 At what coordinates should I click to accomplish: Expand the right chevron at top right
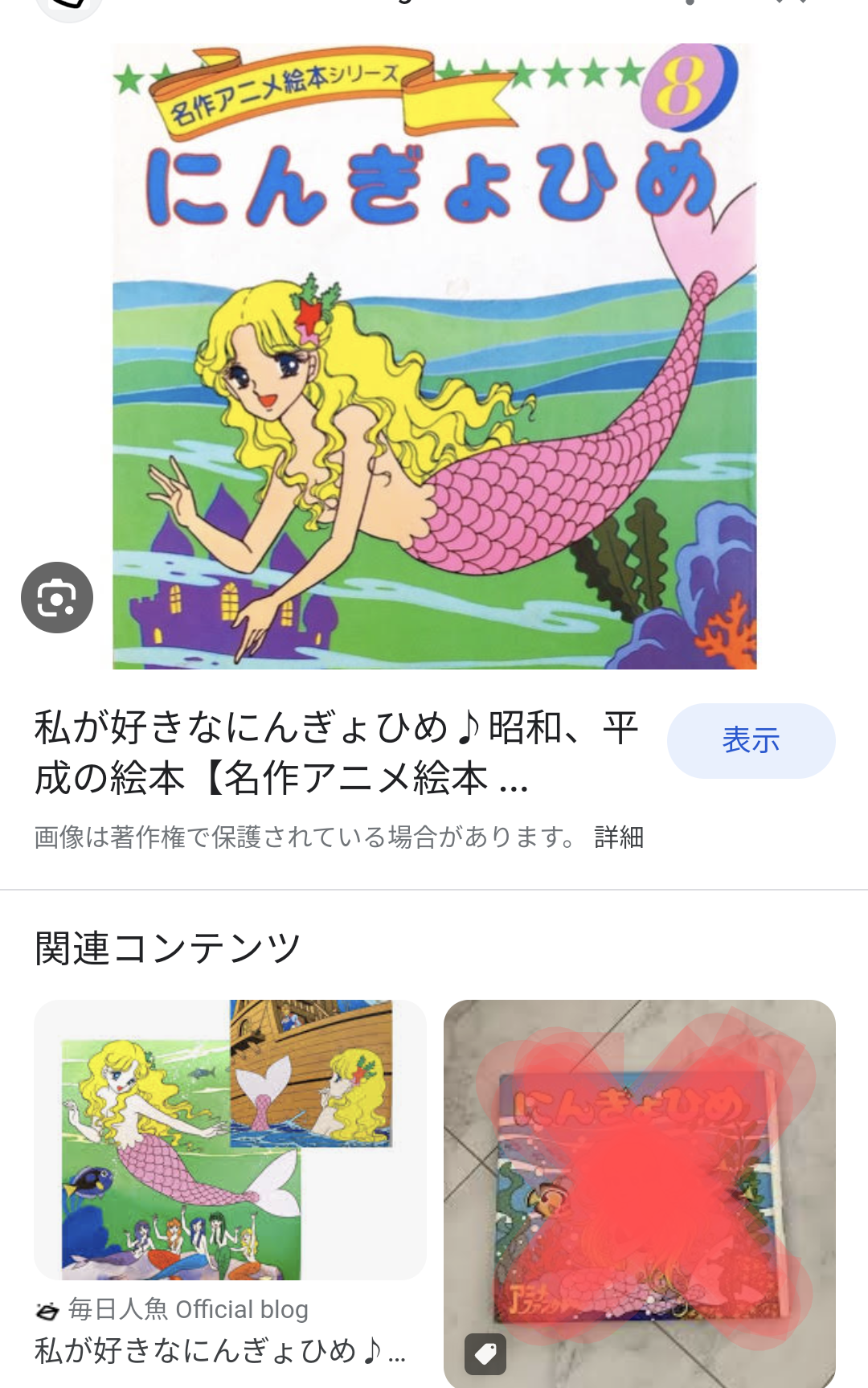pos(803,4)
